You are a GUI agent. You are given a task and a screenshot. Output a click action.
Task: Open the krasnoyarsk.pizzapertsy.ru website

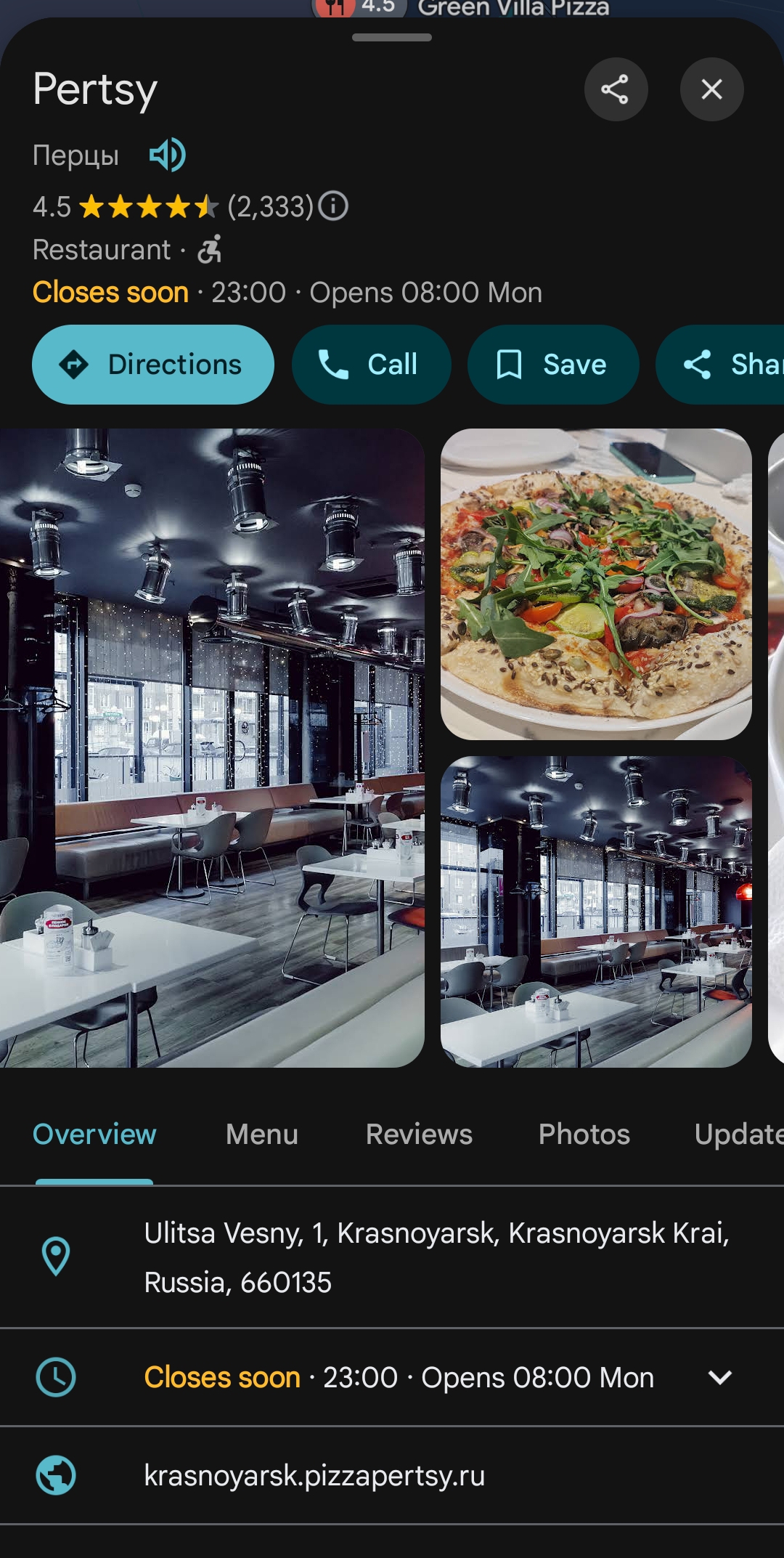click(392, 1476)
